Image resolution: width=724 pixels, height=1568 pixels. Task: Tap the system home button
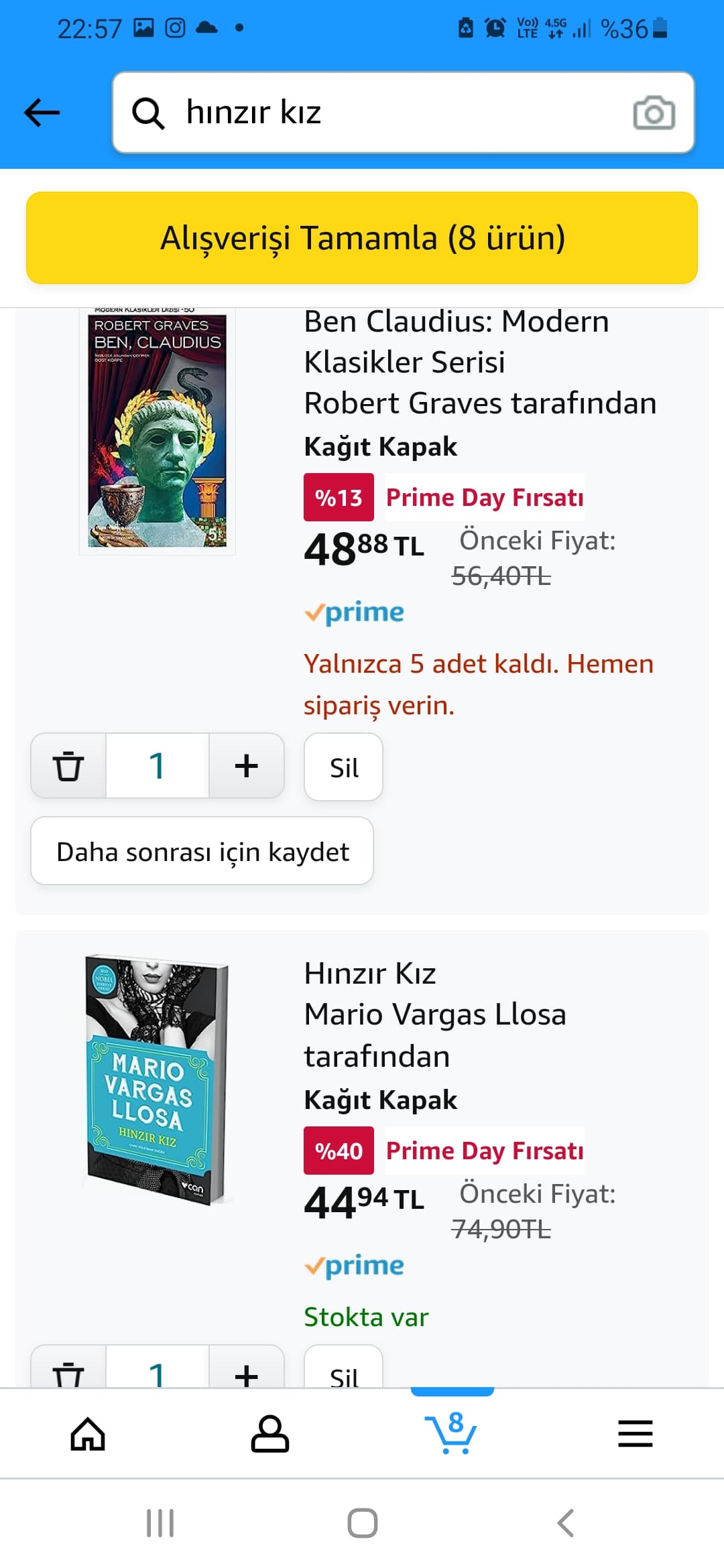pos(362,1523)
